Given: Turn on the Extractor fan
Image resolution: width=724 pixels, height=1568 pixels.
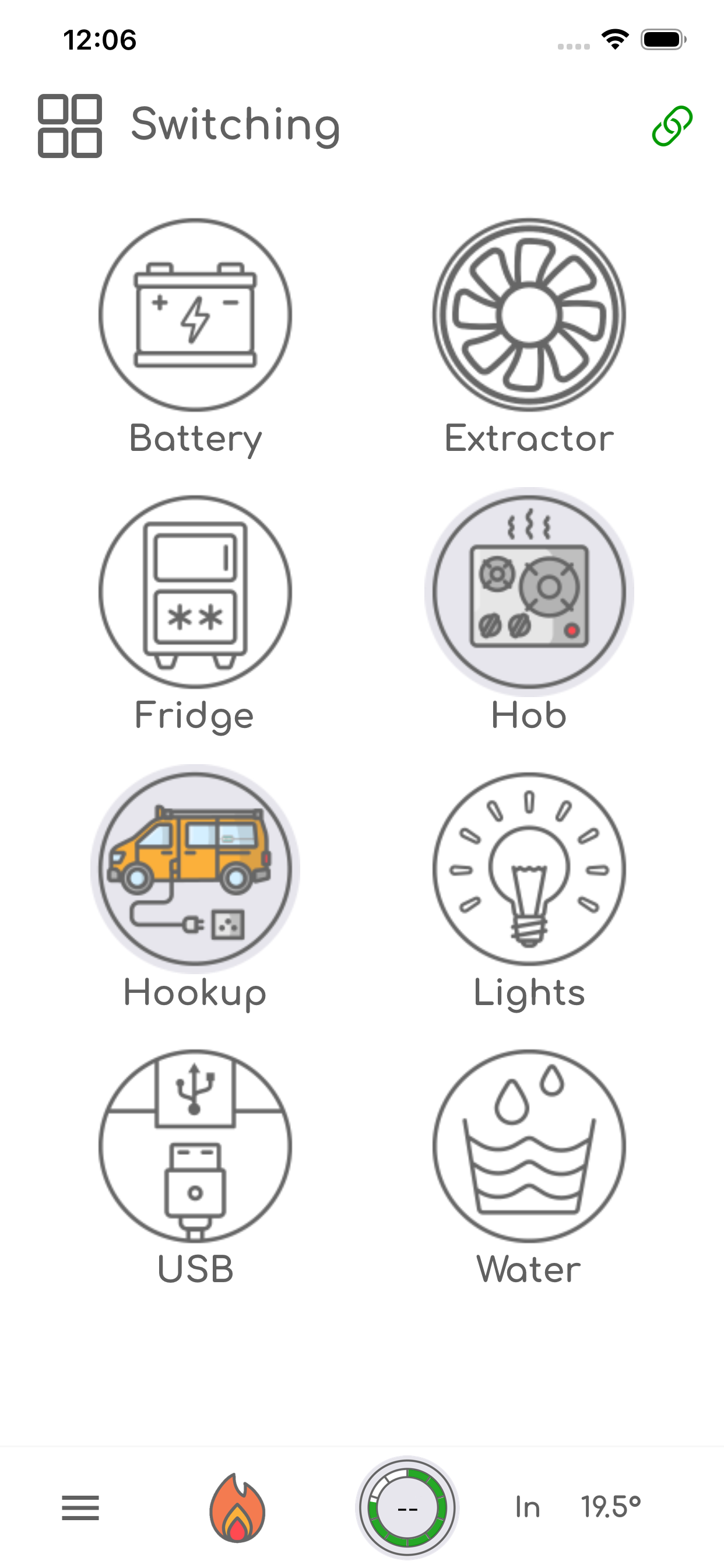Looking at the screenshot, I should coord(529,314).
